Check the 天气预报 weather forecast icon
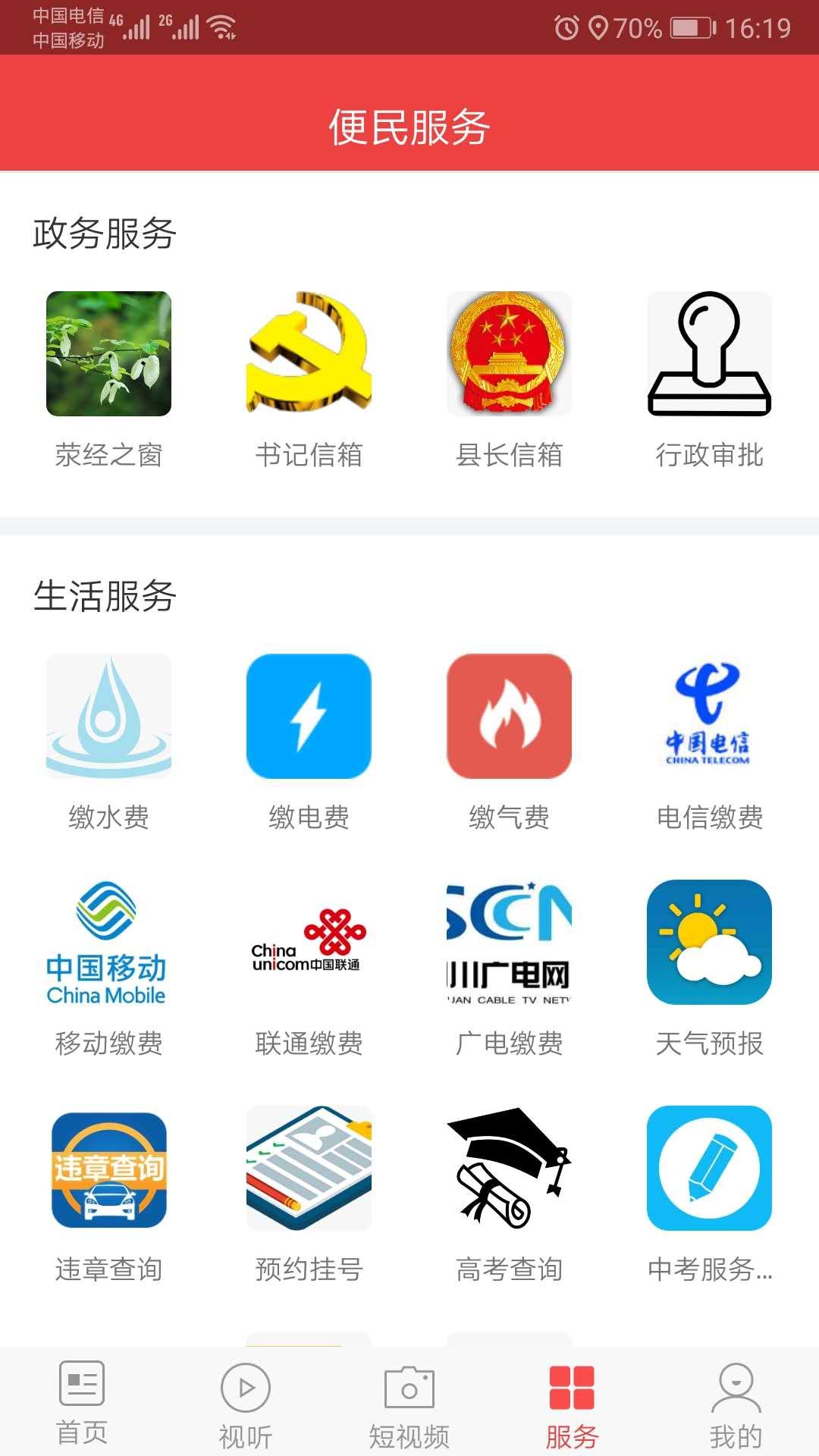This screenshot has width=819, height=1456. coord(709,944)
